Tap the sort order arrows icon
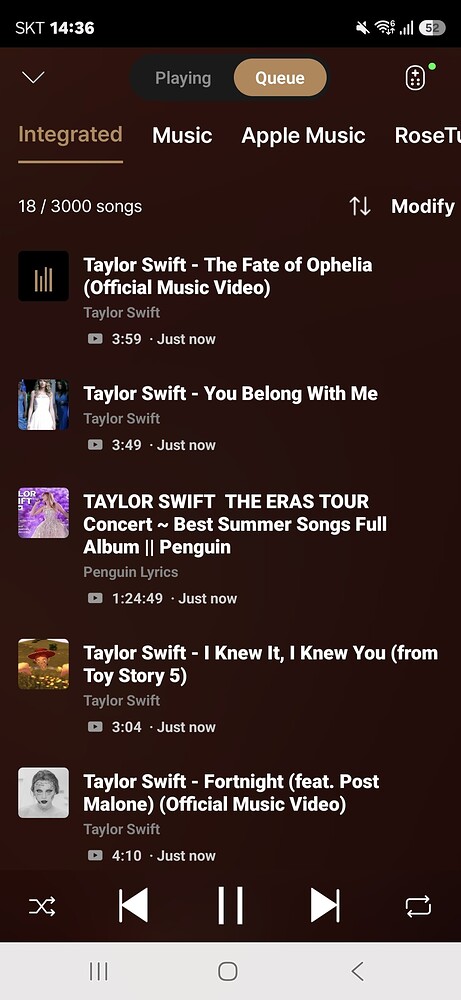461x1000 pixels. 360,206
